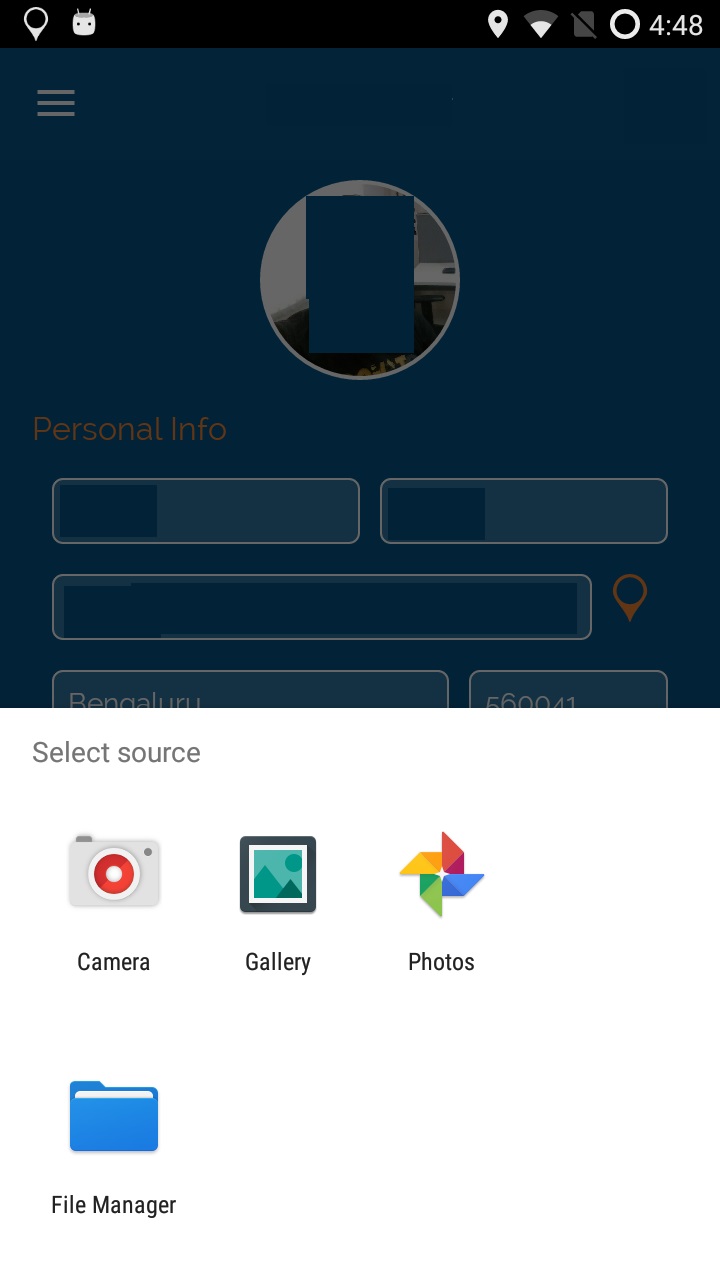Viewport: 720px width, 1280px height.
Task: Tap the circular profile picture to change it
Action: click(x=359, y=280)
